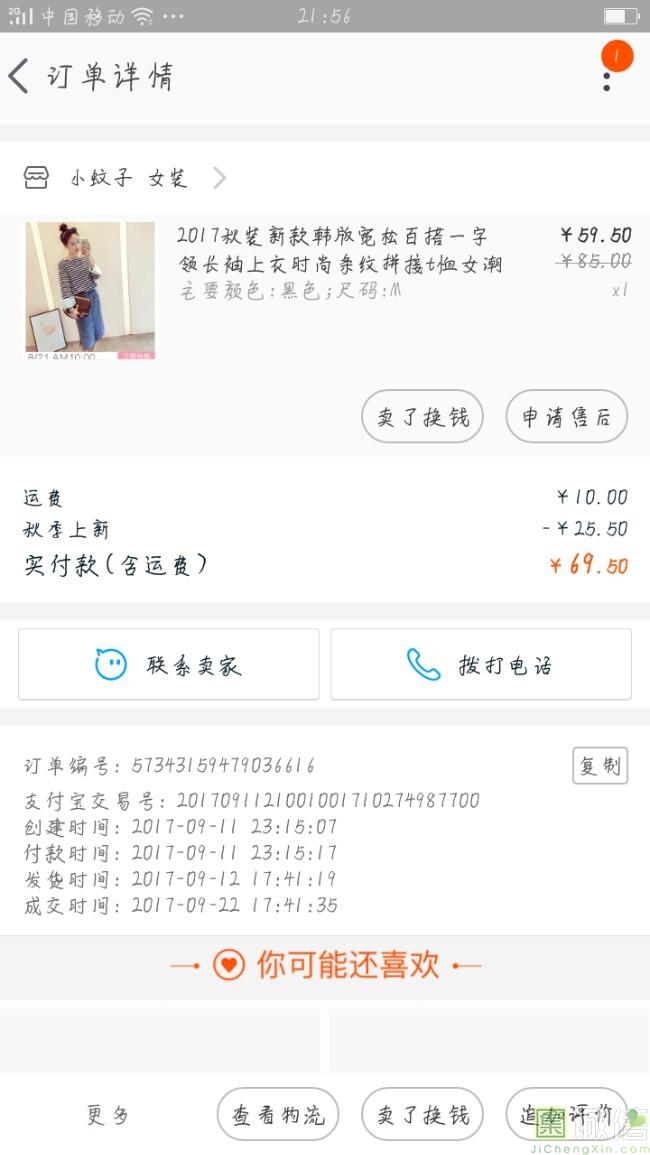Screen dimensions: 650x1155
Task: Open the overflow menu with notification badge
Action: point(607,76)
